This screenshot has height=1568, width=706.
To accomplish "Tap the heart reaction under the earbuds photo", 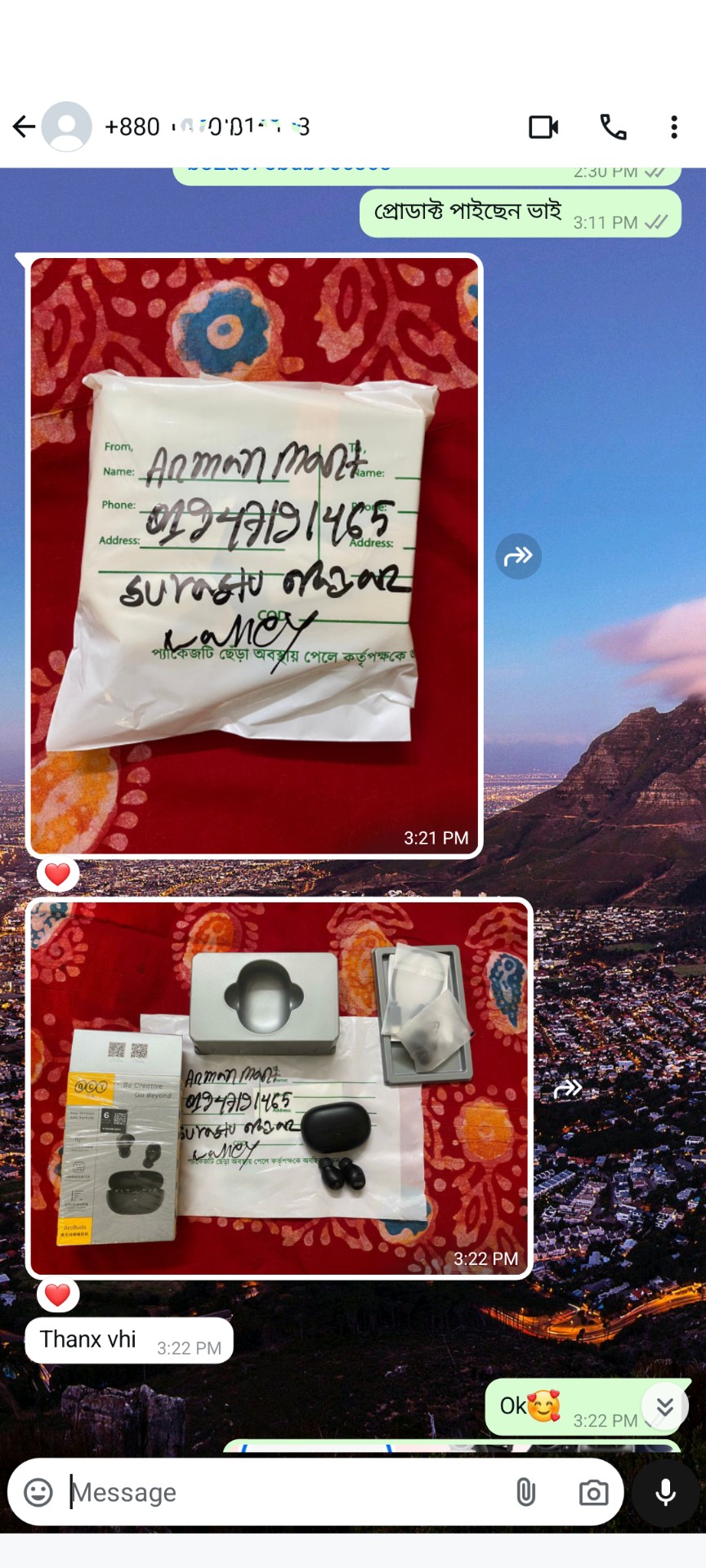I will click(x=57, y=1295).
